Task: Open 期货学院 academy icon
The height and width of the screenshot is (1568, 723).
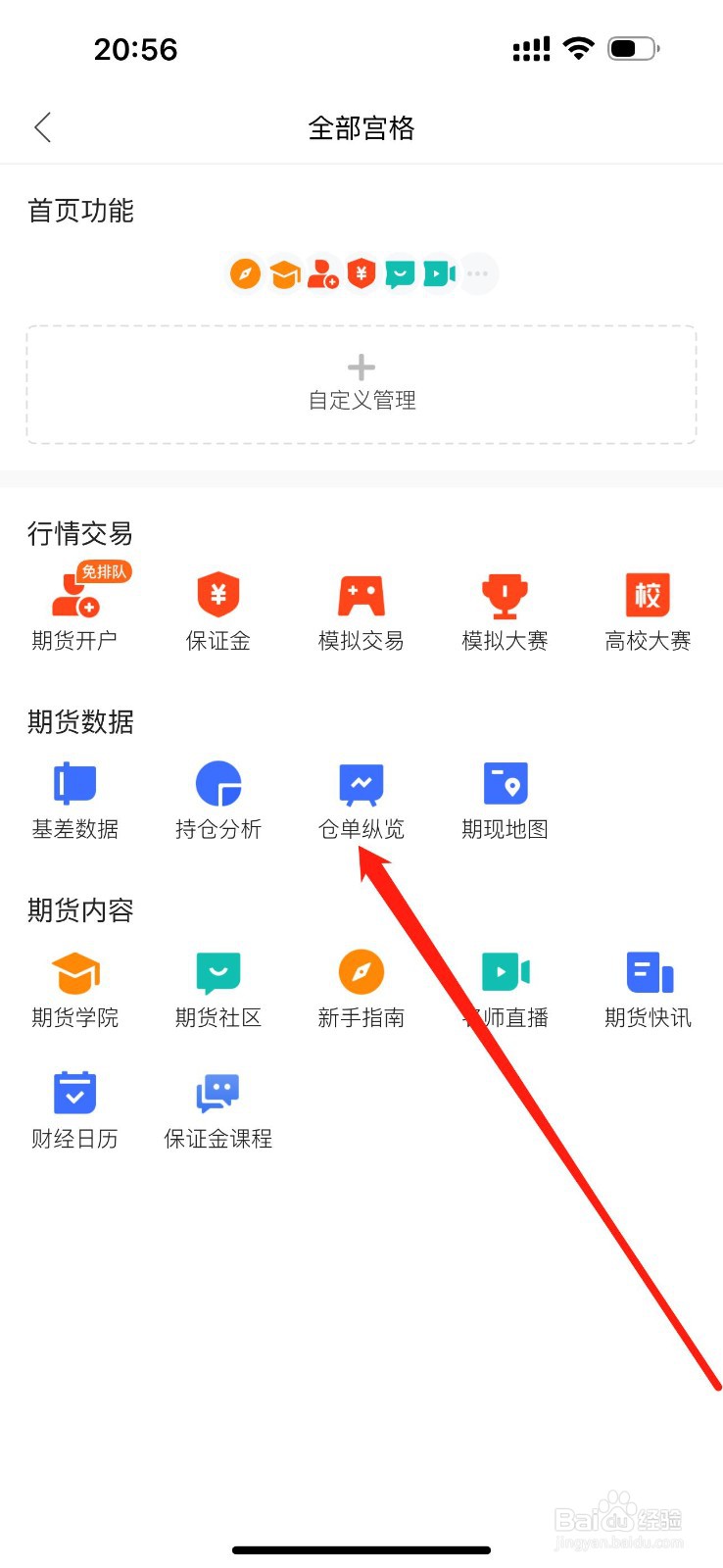Action: click(74, 972)
